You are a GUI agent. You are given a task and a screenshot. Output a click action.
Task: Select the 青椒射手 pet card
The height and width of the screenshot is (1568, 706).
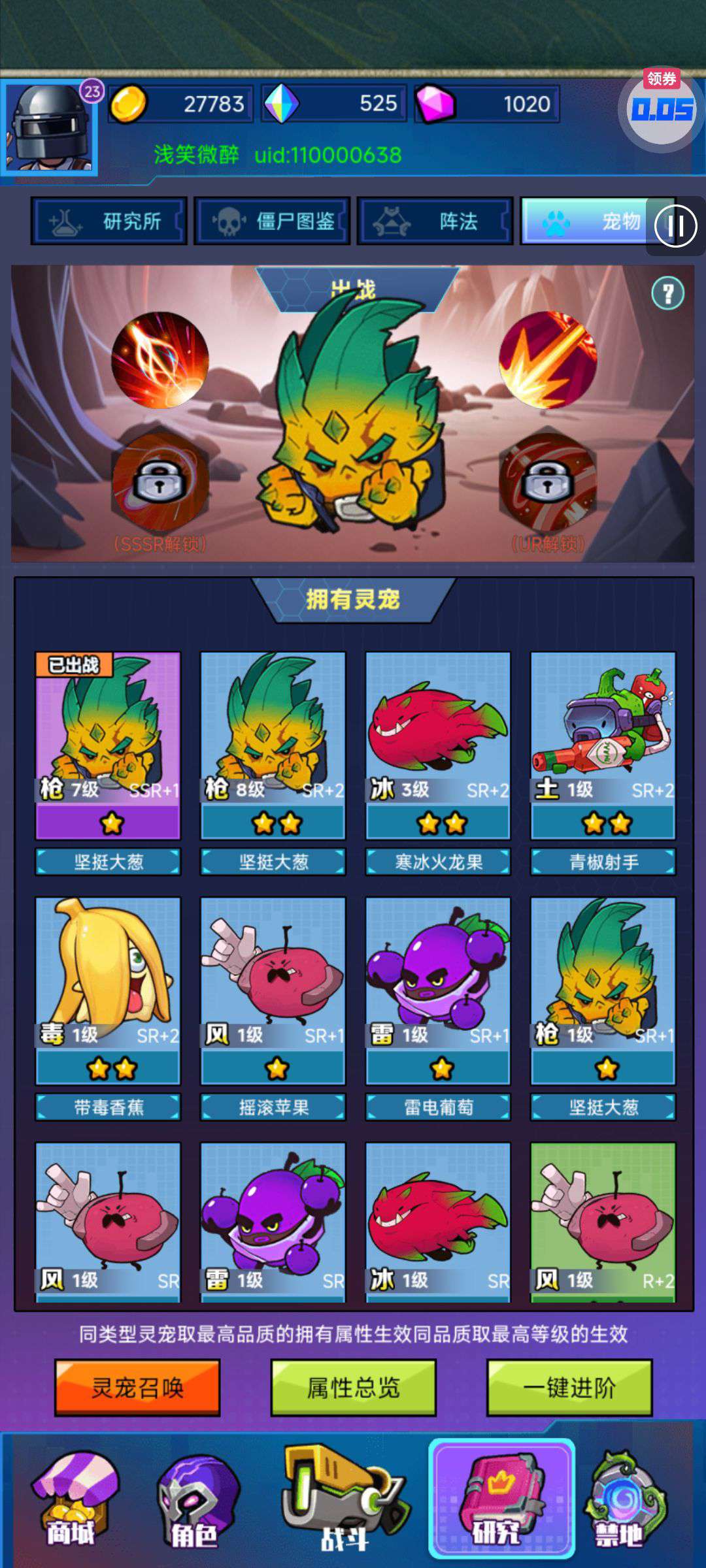(x=603, y=763)
